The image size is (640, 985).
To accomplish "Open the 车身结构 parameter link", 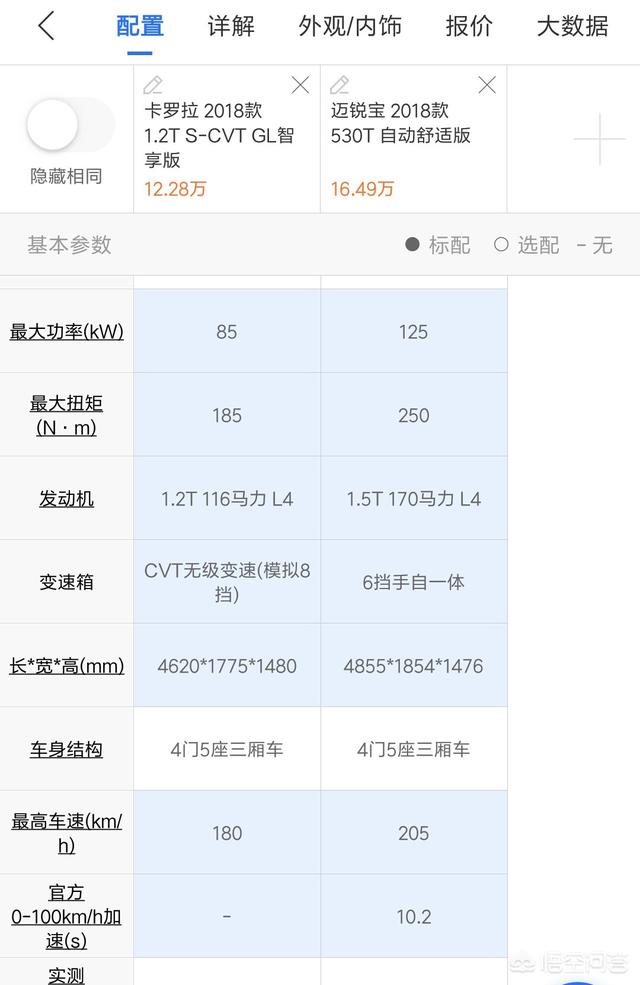I will (x=67, y=749).
